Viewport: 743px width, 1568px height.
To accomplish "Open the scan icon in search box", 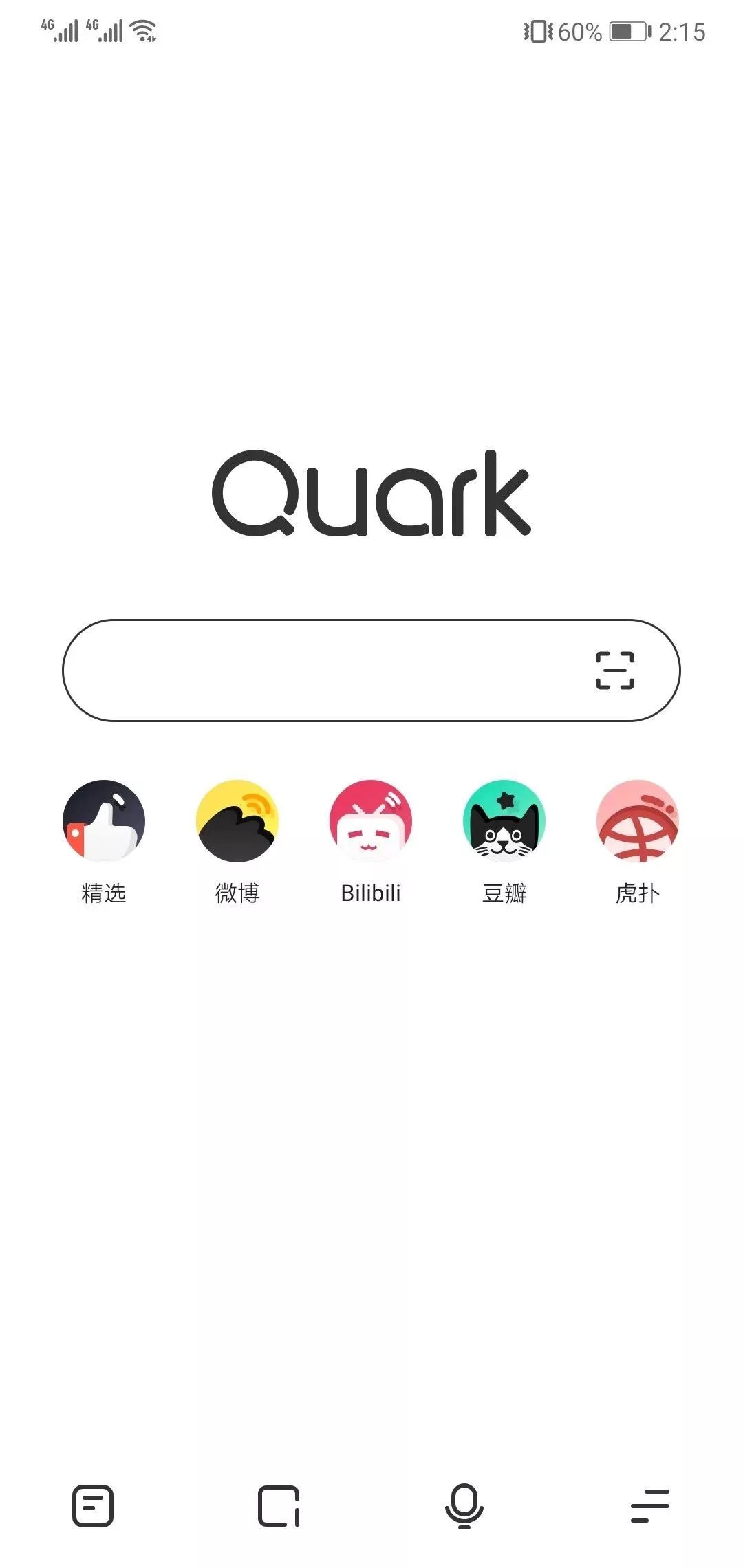I will point(614,671).
